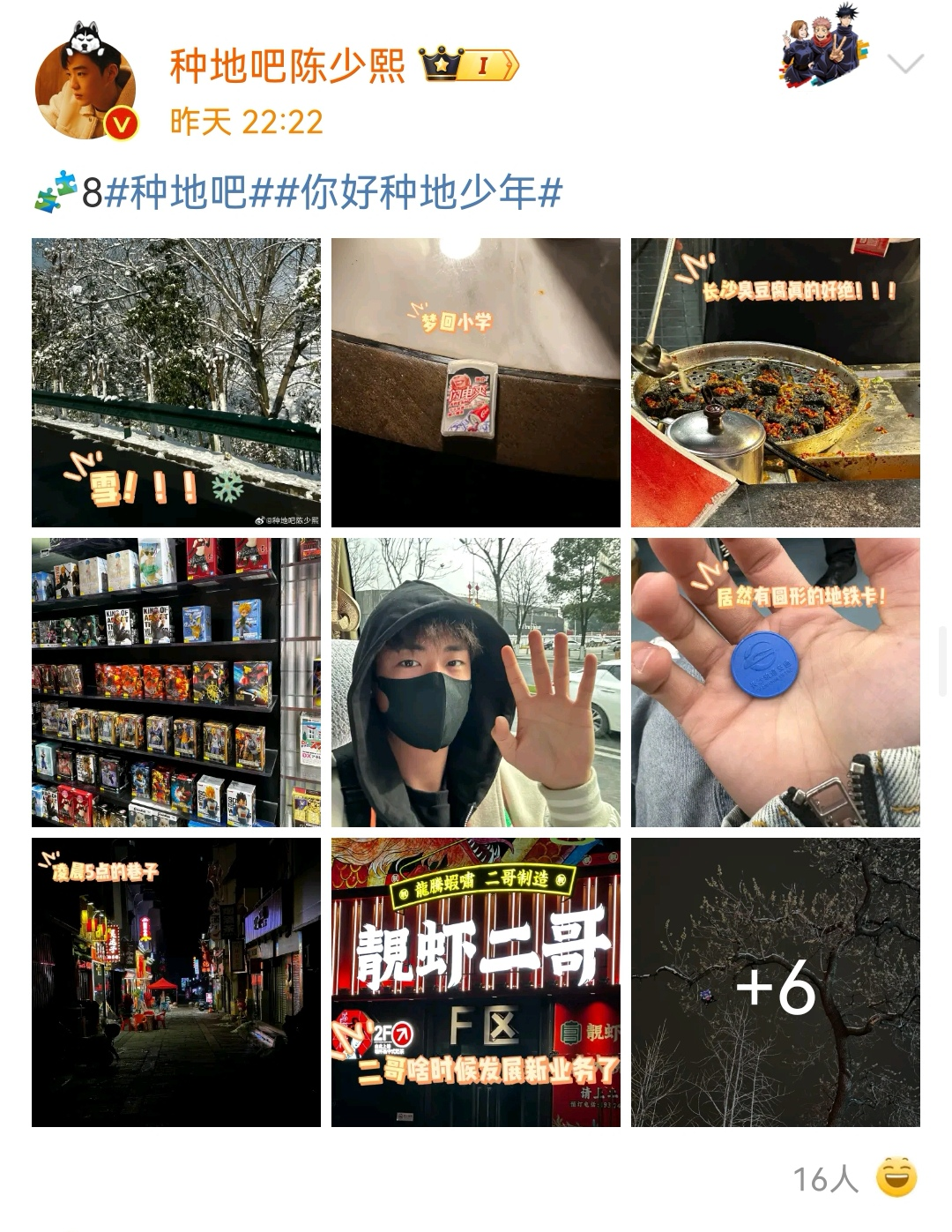The image size is (952, 1232).
Task: Open the +6 tile for more photos
Action: click(x=776, y=982)
